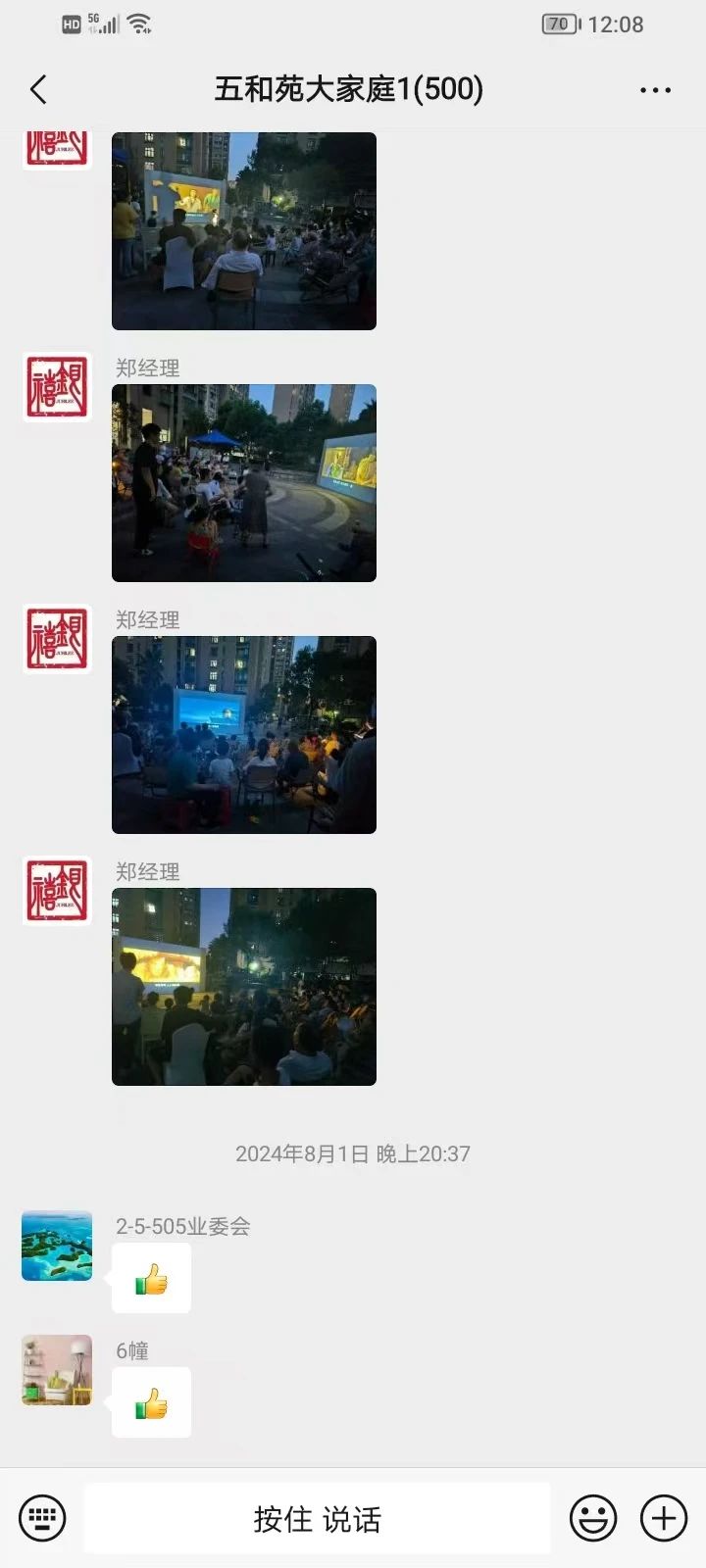The image size is (706, 1568).
Task: Tap the thumbs-up message from 6幢
Action: pos(151,1403)
